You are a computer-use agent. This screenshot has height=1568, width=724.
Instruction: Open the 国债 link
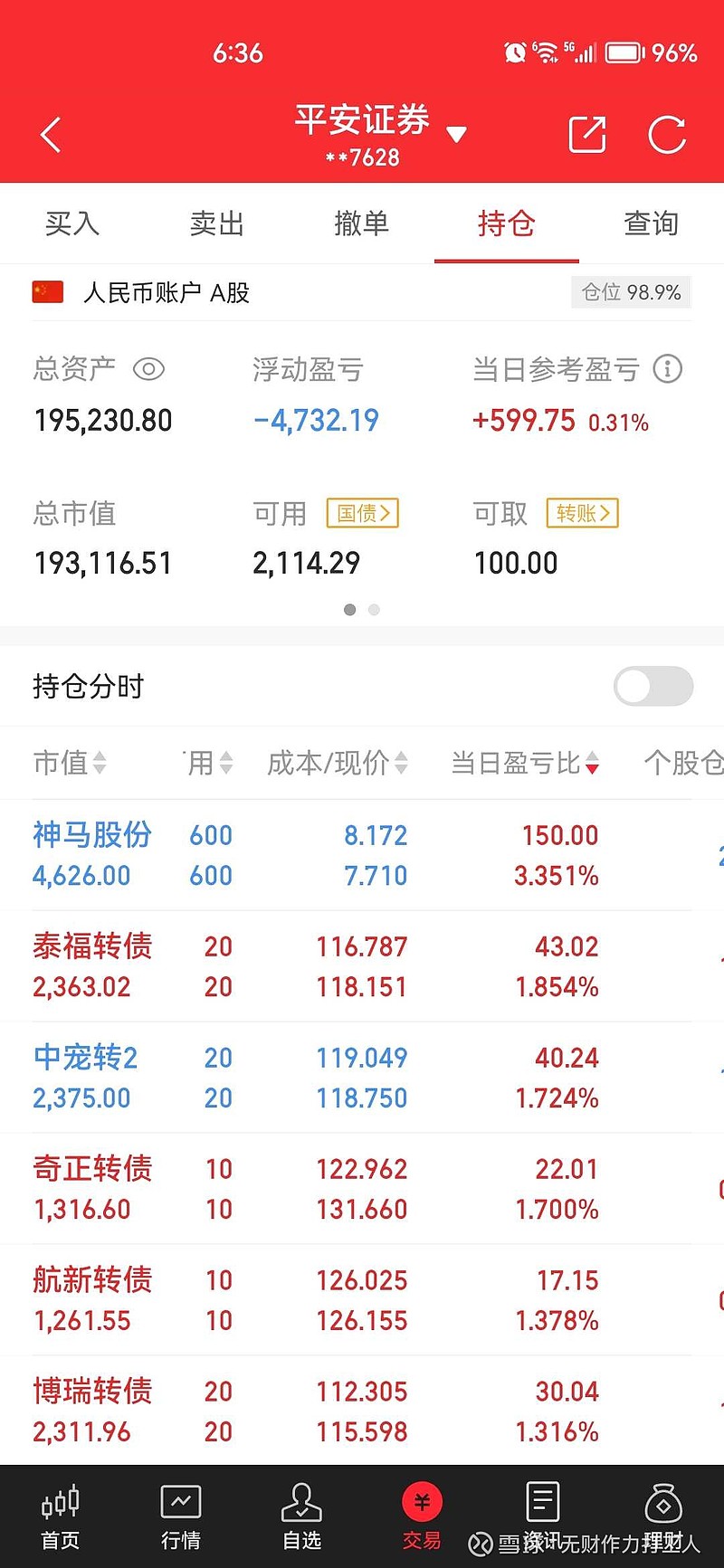(362, 513)
